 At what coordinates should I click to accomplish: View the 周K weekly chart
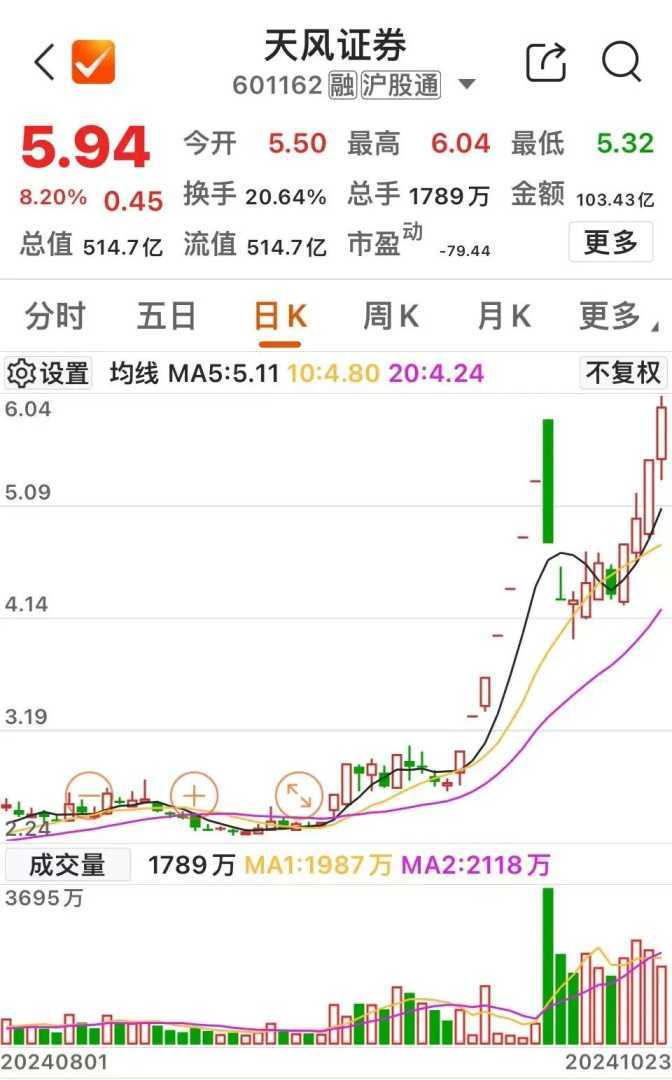(390, 317)
